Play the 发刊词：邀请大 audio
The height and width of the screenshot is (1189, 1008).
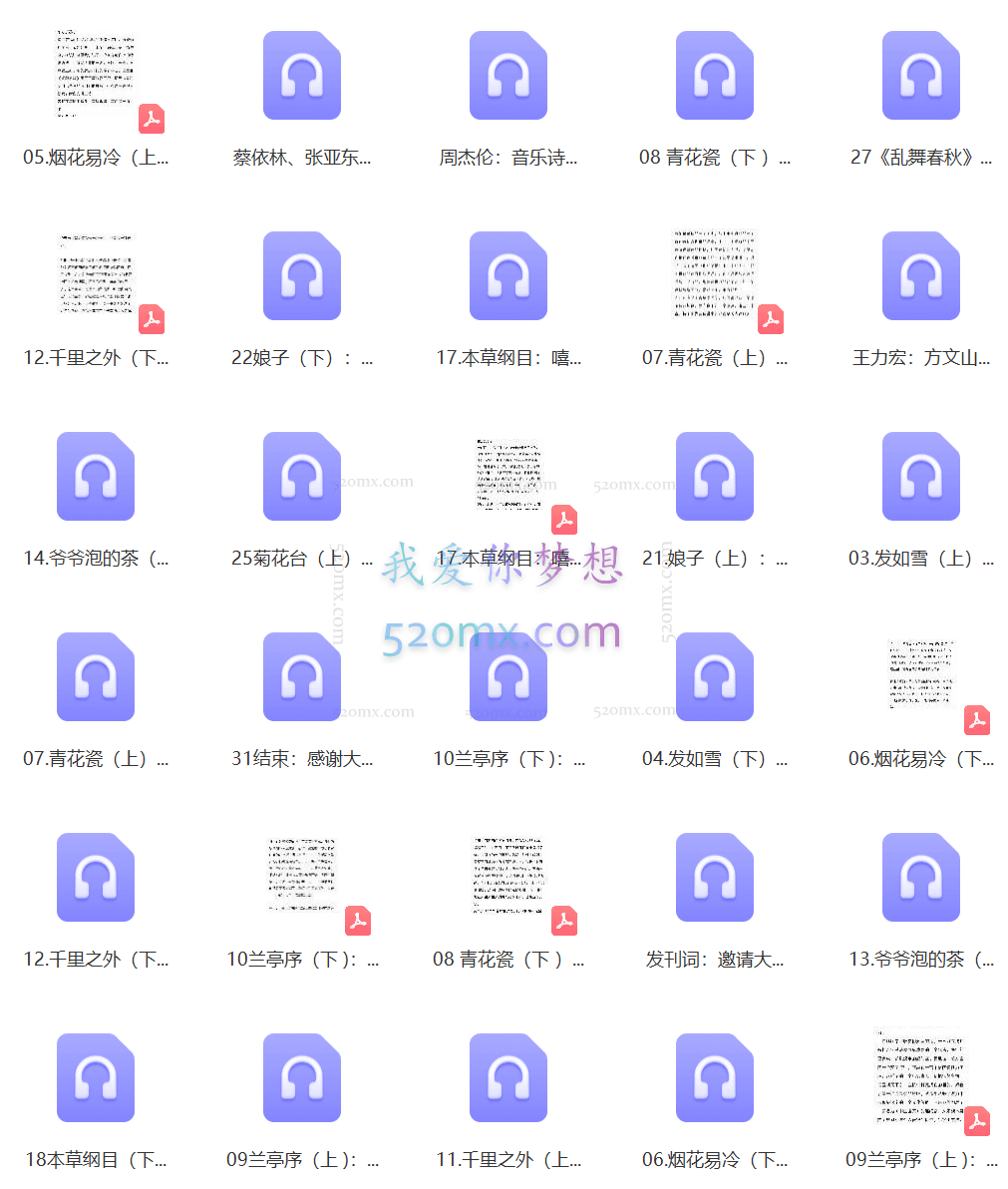pos(715,878)
